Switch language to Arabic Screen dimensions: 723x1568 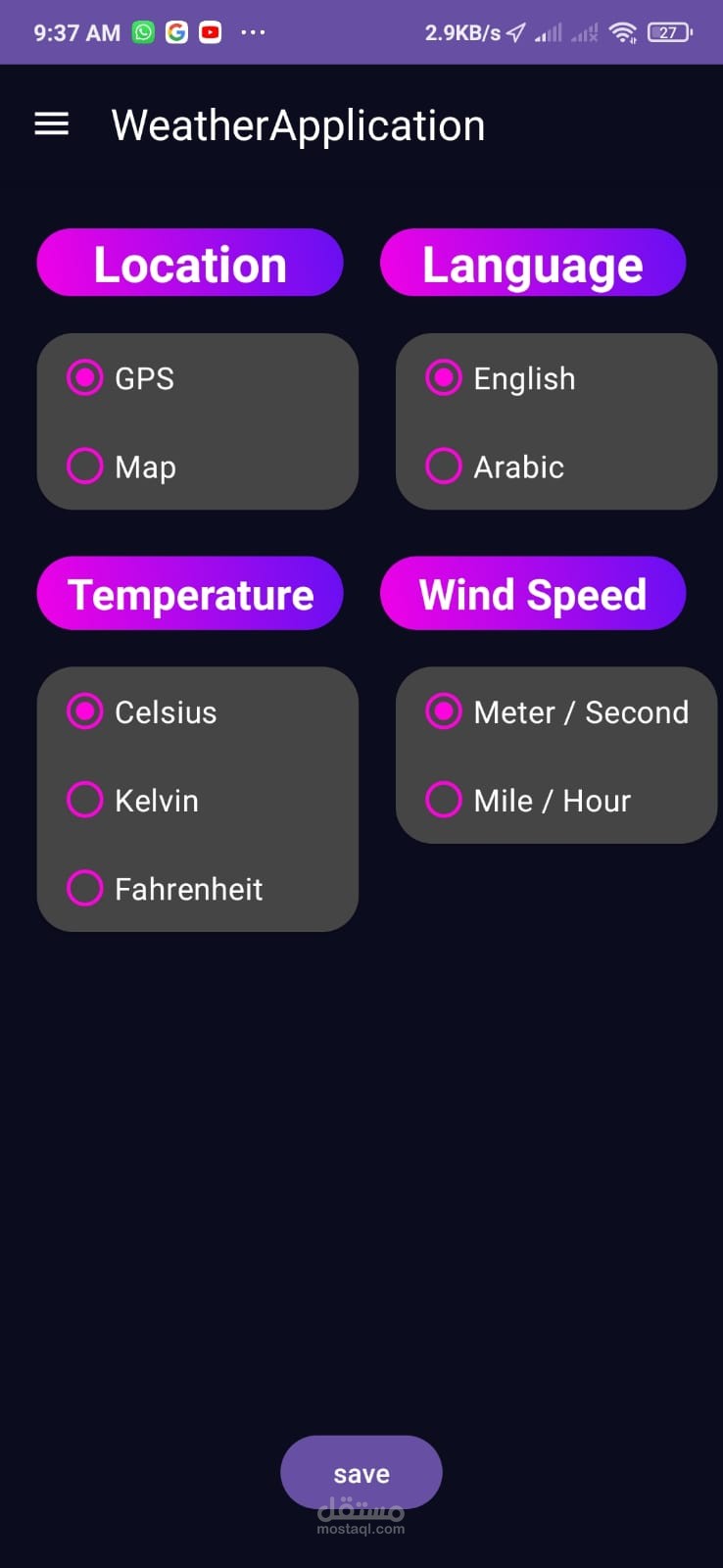click(x=444, y=466)
